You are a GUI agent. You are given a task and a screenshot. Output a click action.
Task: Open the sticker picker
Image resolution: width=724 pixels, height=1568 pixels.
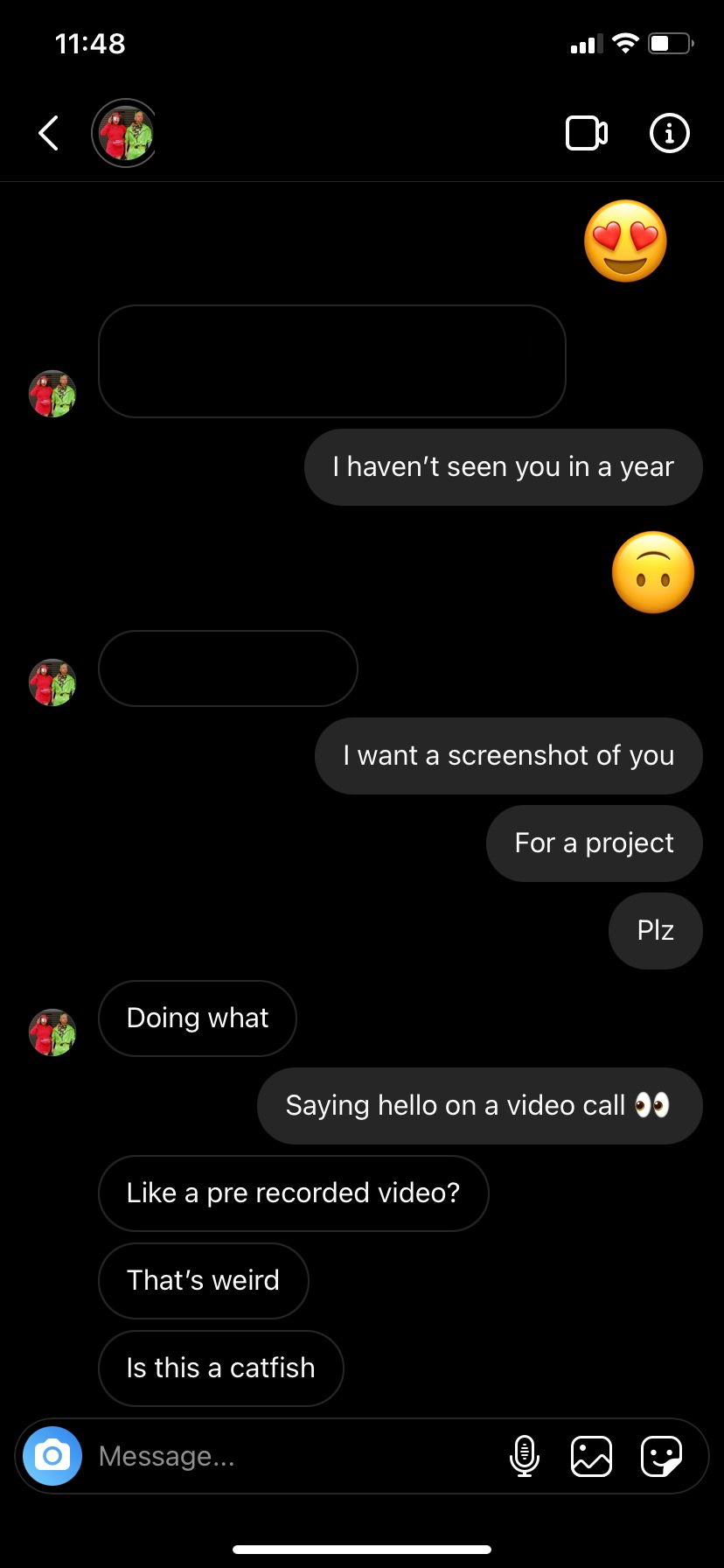[661, 1456]
